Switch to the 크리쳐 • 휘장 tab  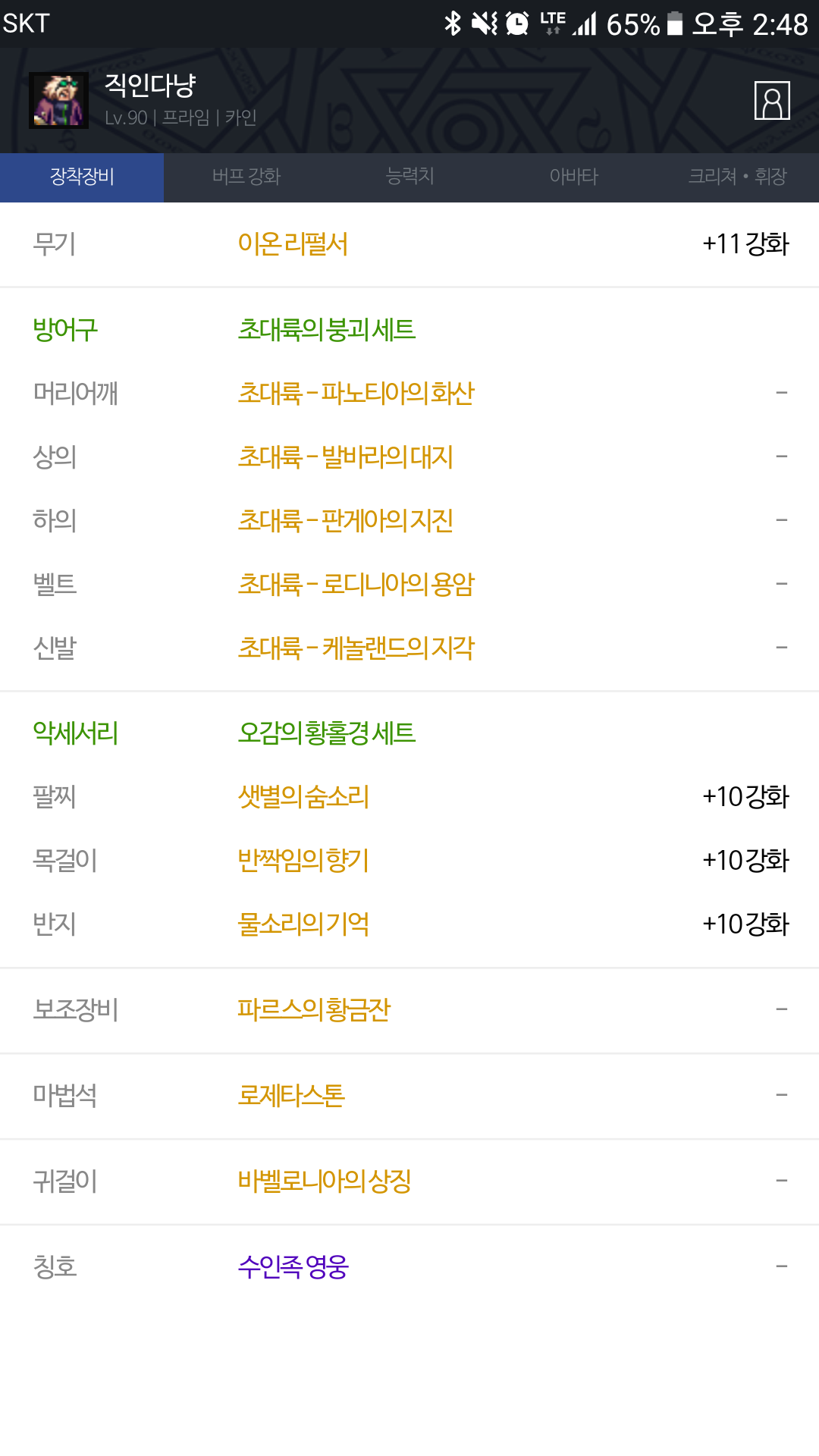pyautogui.click(x=737, y=177)
